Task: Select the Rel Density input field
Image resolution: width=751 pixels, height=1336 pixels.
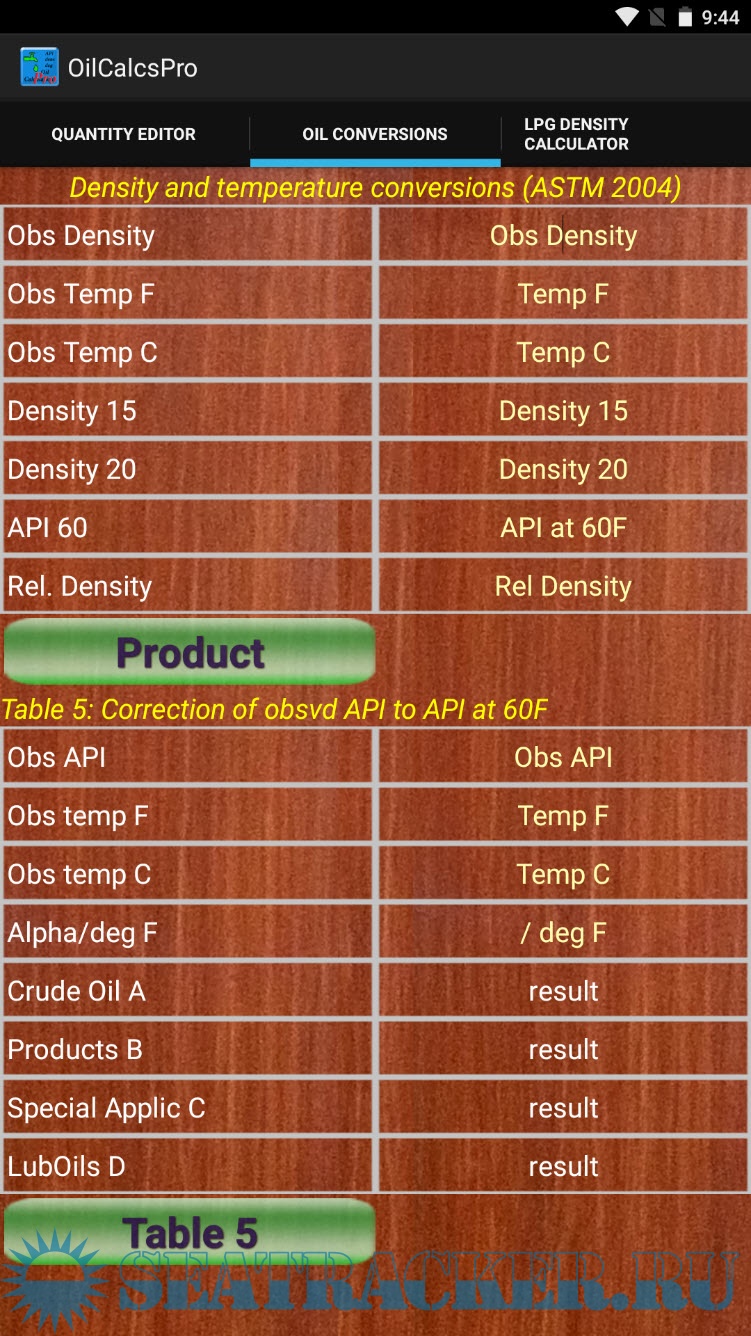Action: click(x=563, y=586)
